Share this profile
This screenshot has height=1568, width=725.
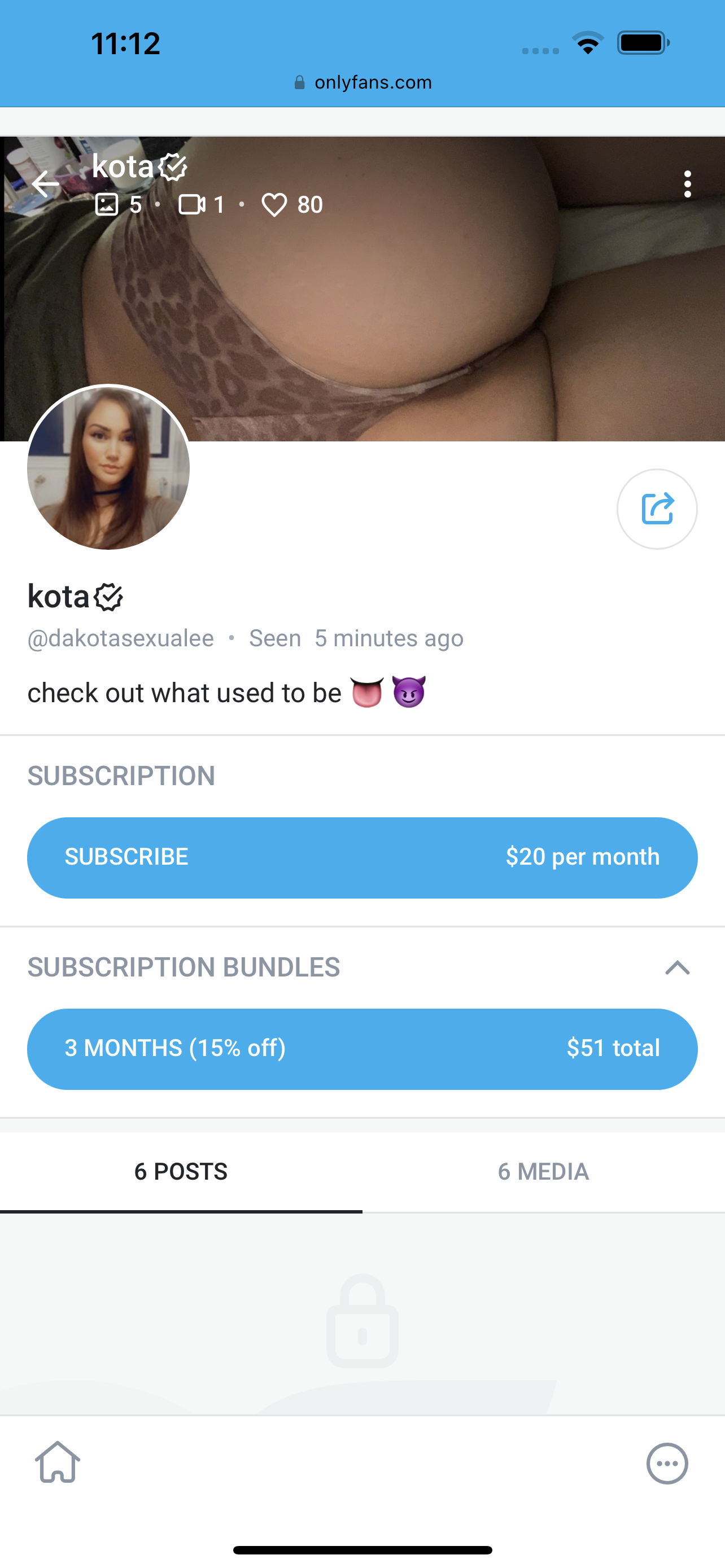coord(657,509)
